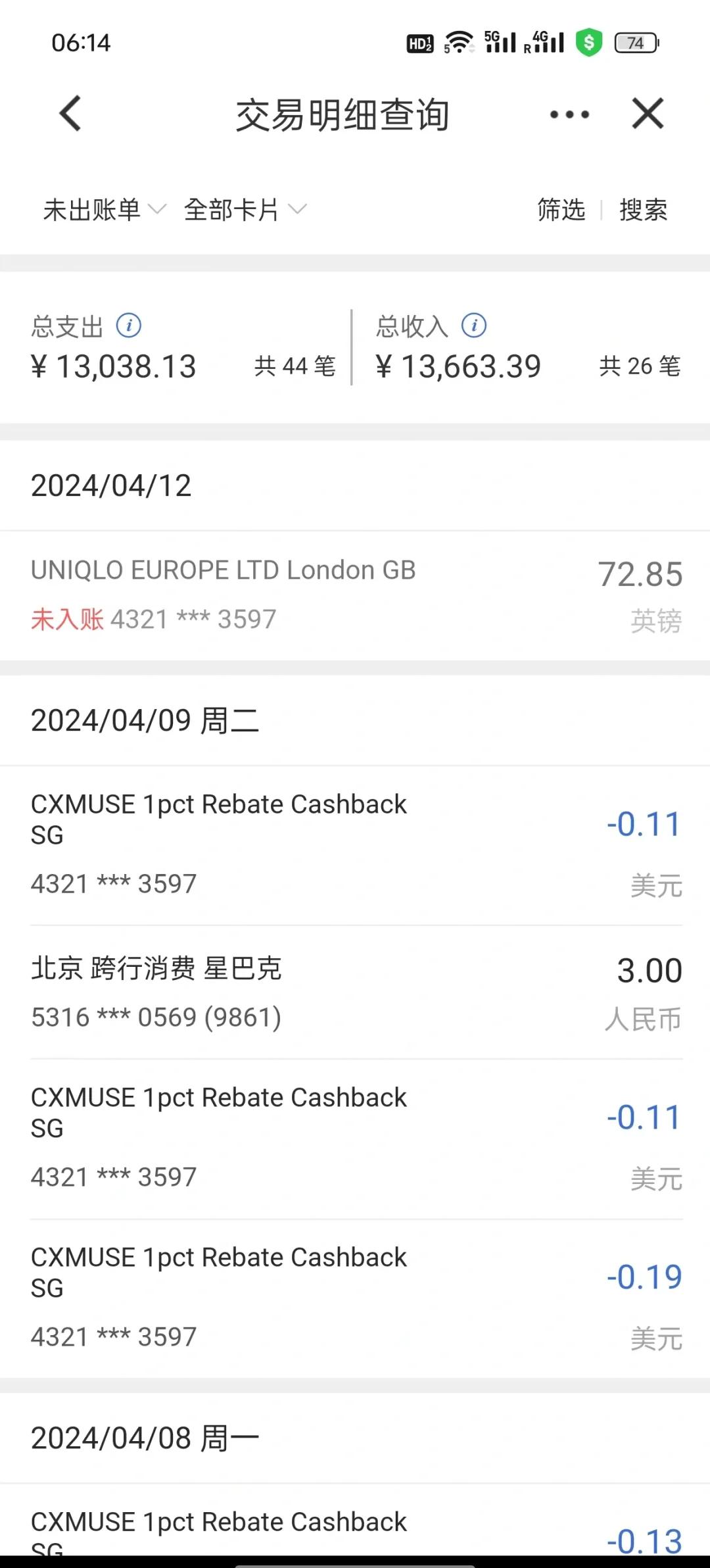710x1568 pixels.
Task: Open the 筛选 filter option
Action: tap(560, 209)
